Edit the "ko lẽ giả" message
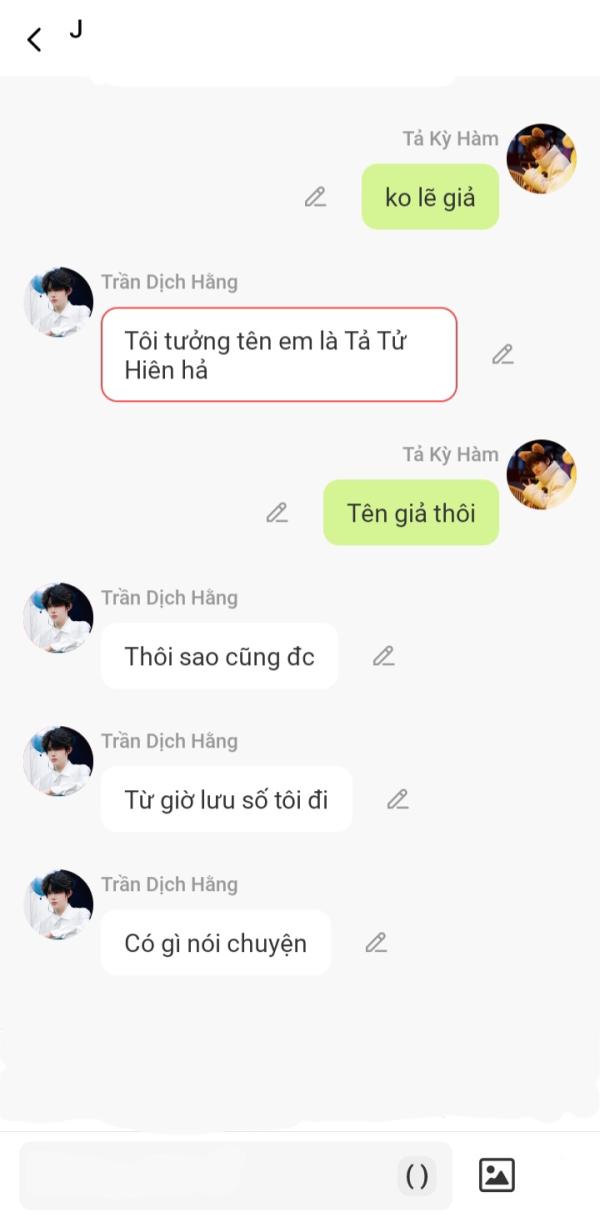 315,197
